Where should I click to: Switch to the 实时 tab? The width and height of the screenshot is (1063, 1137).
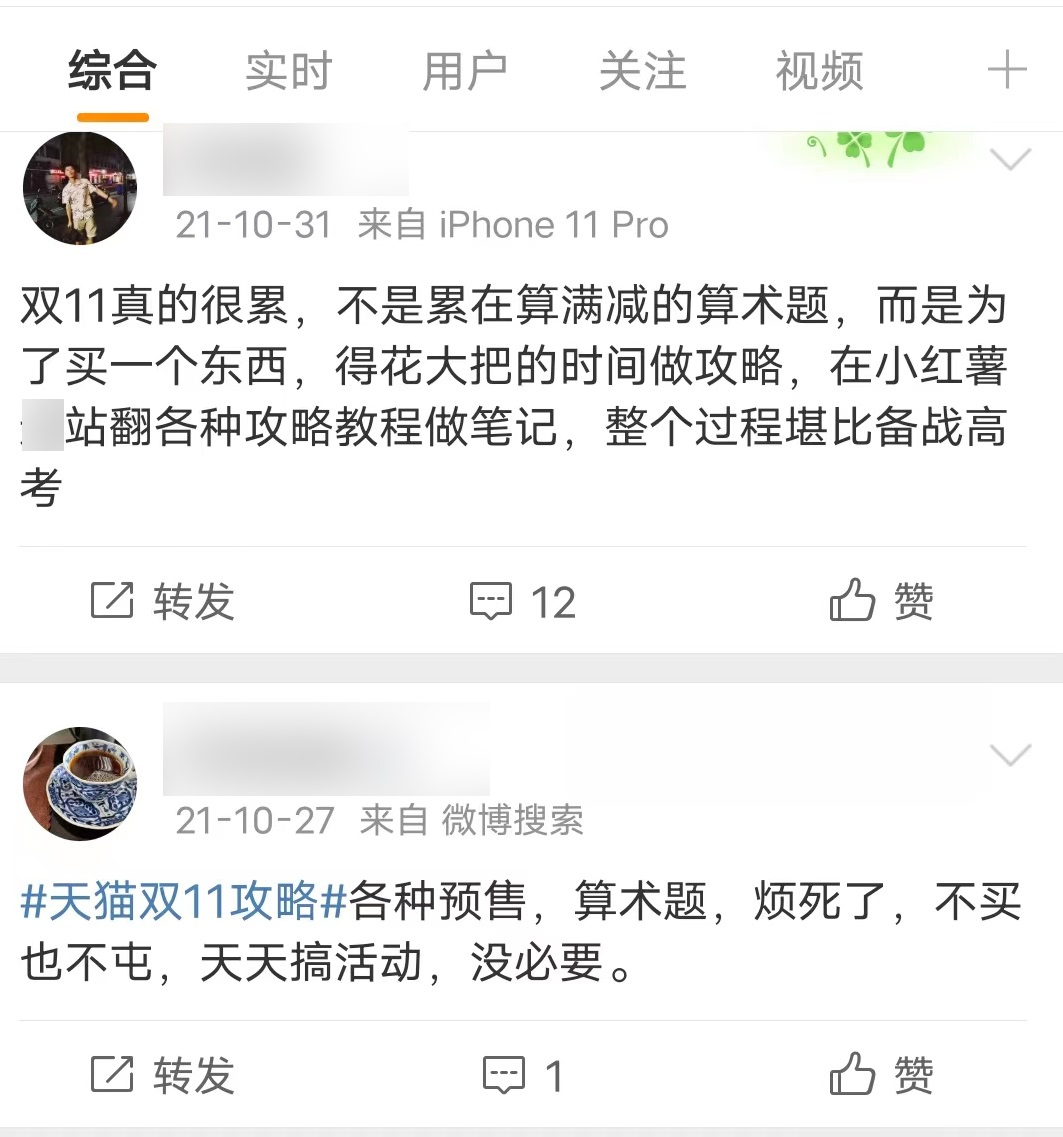click(x=288, y=72)
